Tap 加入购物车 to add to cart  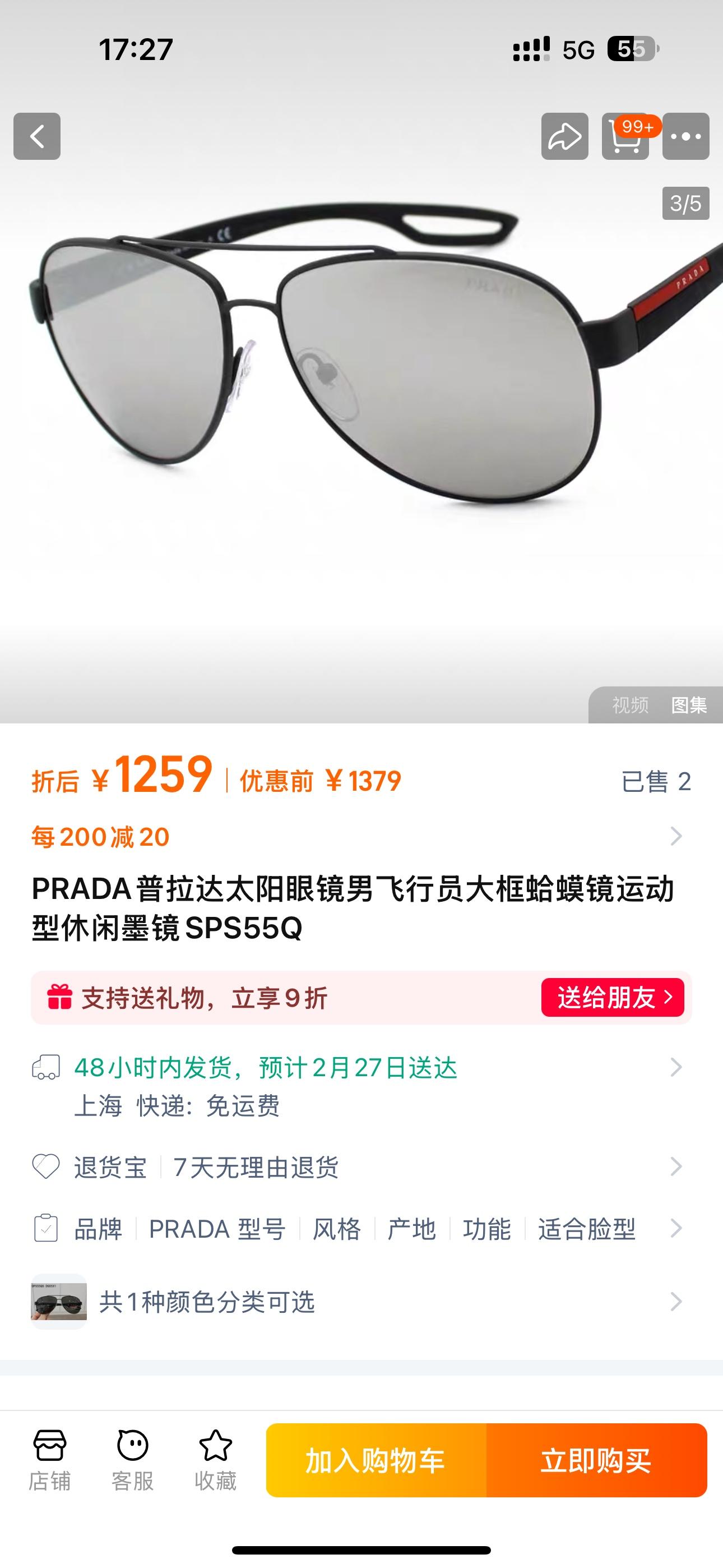tap(376, 1461)
